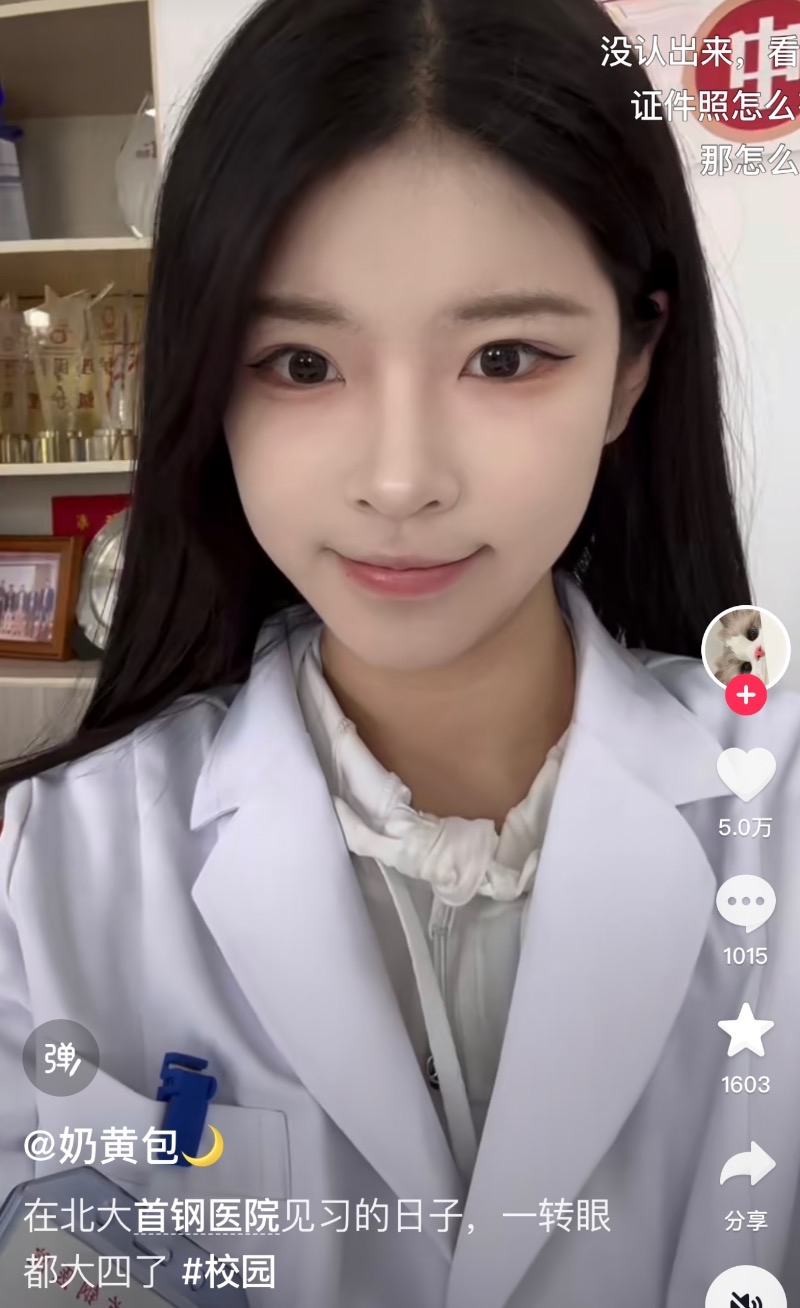800x1308 pixels.
Task: Open the creator's profile avatar
Action: tap(745, 648)
